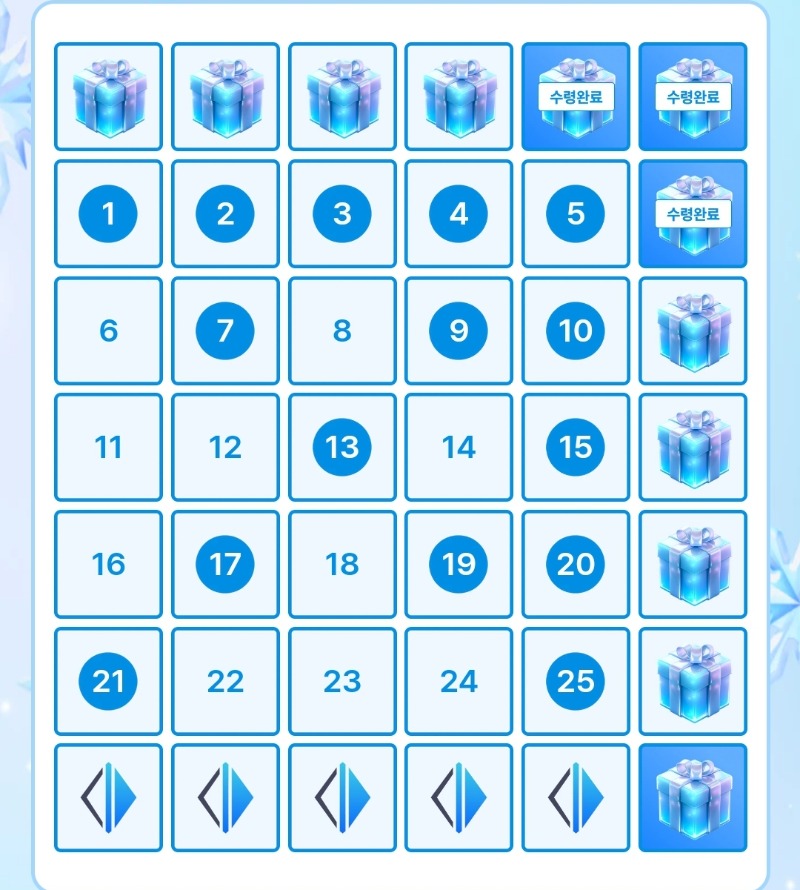Tap bingo number 8
Image resolution: width=800 pixels, height=890 pixels.
(x=342, y=331)
